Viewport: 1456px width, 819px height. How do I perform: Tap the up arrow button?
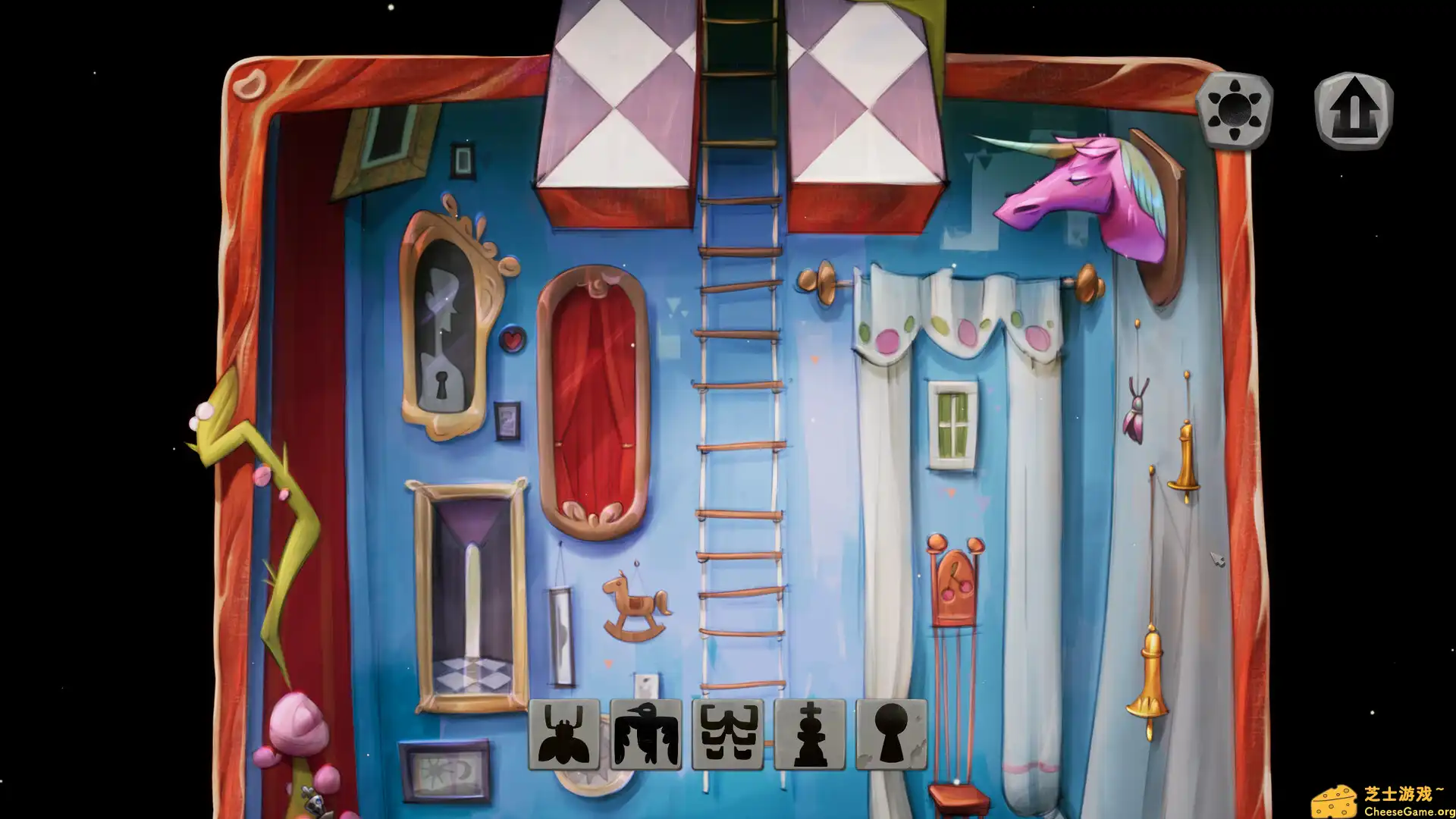(1354, 111)
